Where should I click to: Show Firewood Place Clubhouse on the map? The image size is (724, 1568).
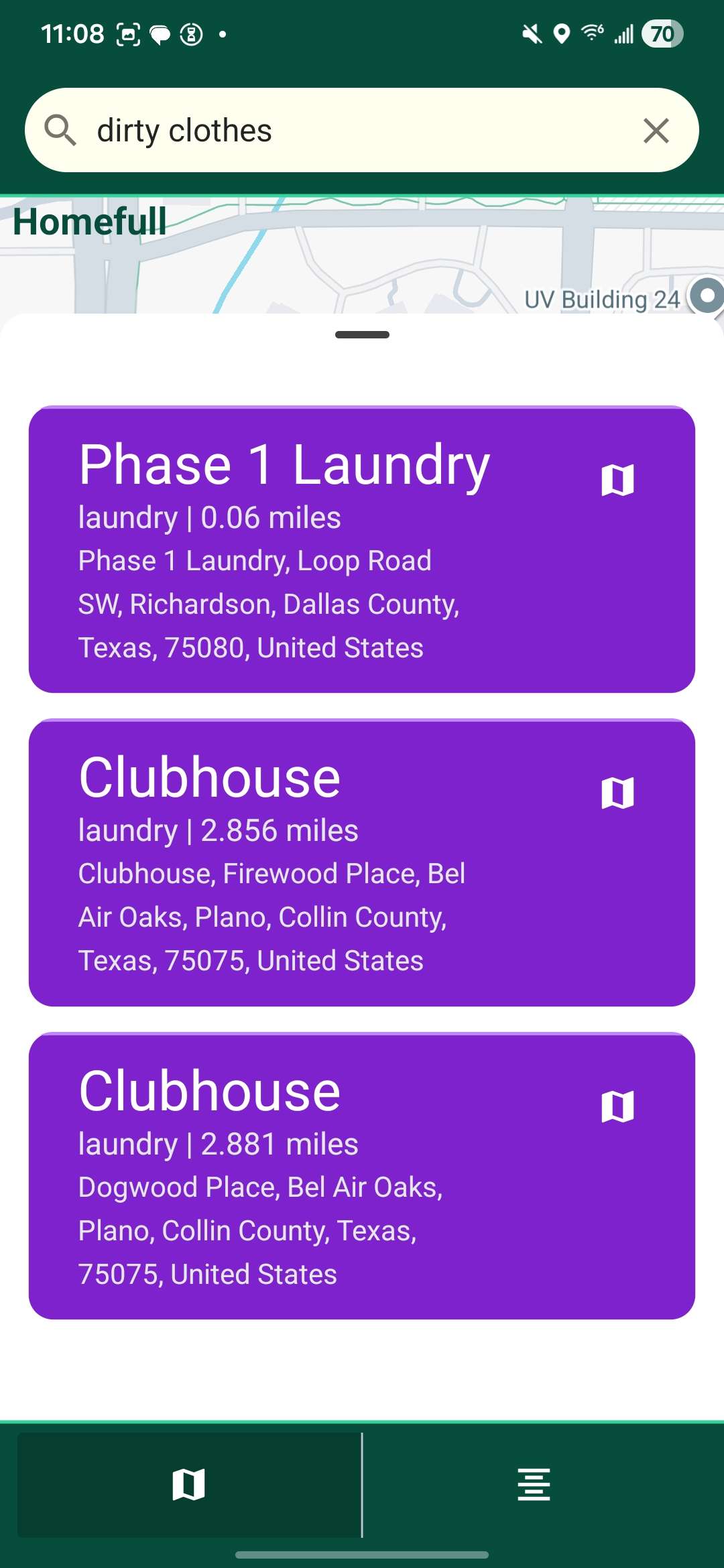click(x=617, y=793)
